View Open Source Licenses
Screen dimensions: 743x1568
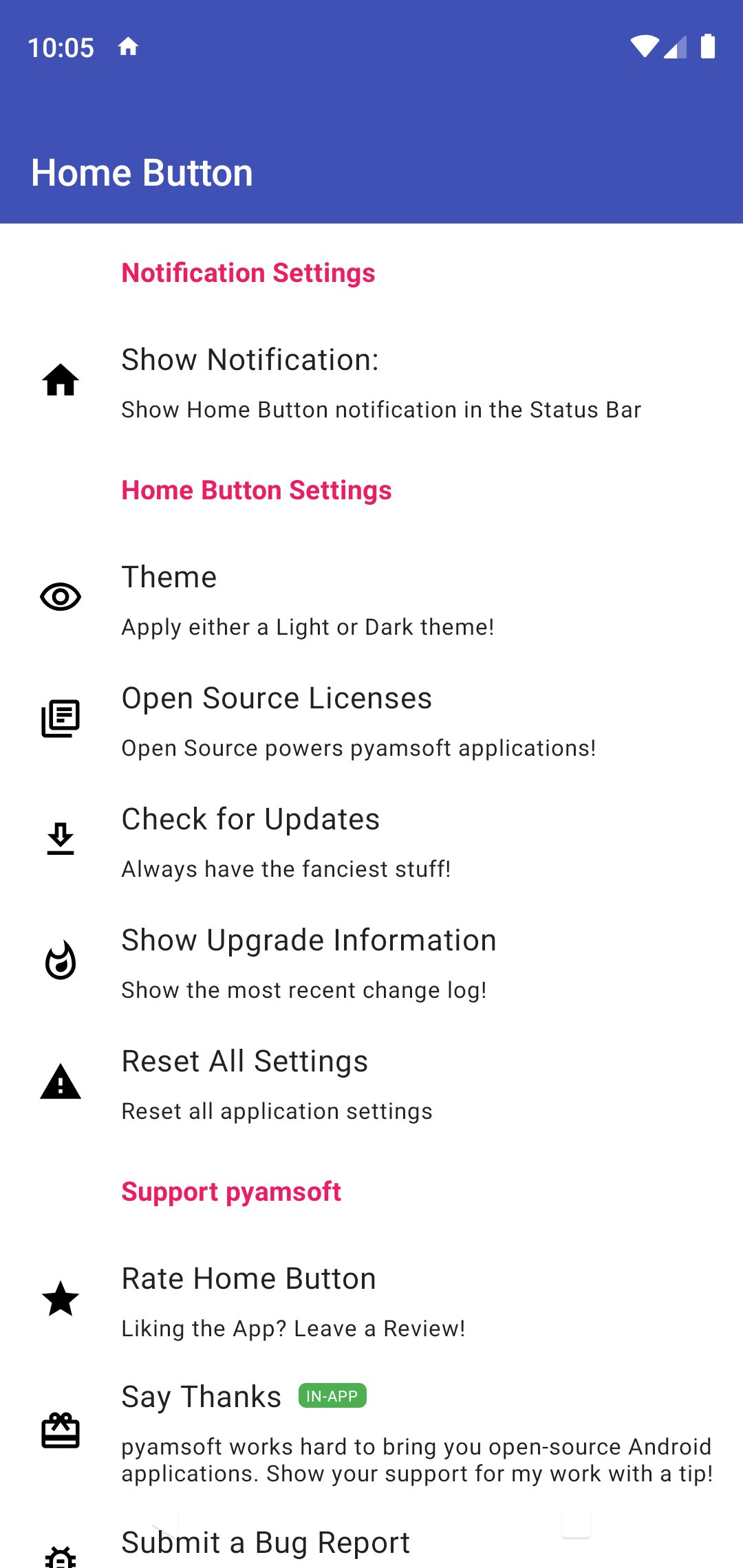tap(371, 721)
